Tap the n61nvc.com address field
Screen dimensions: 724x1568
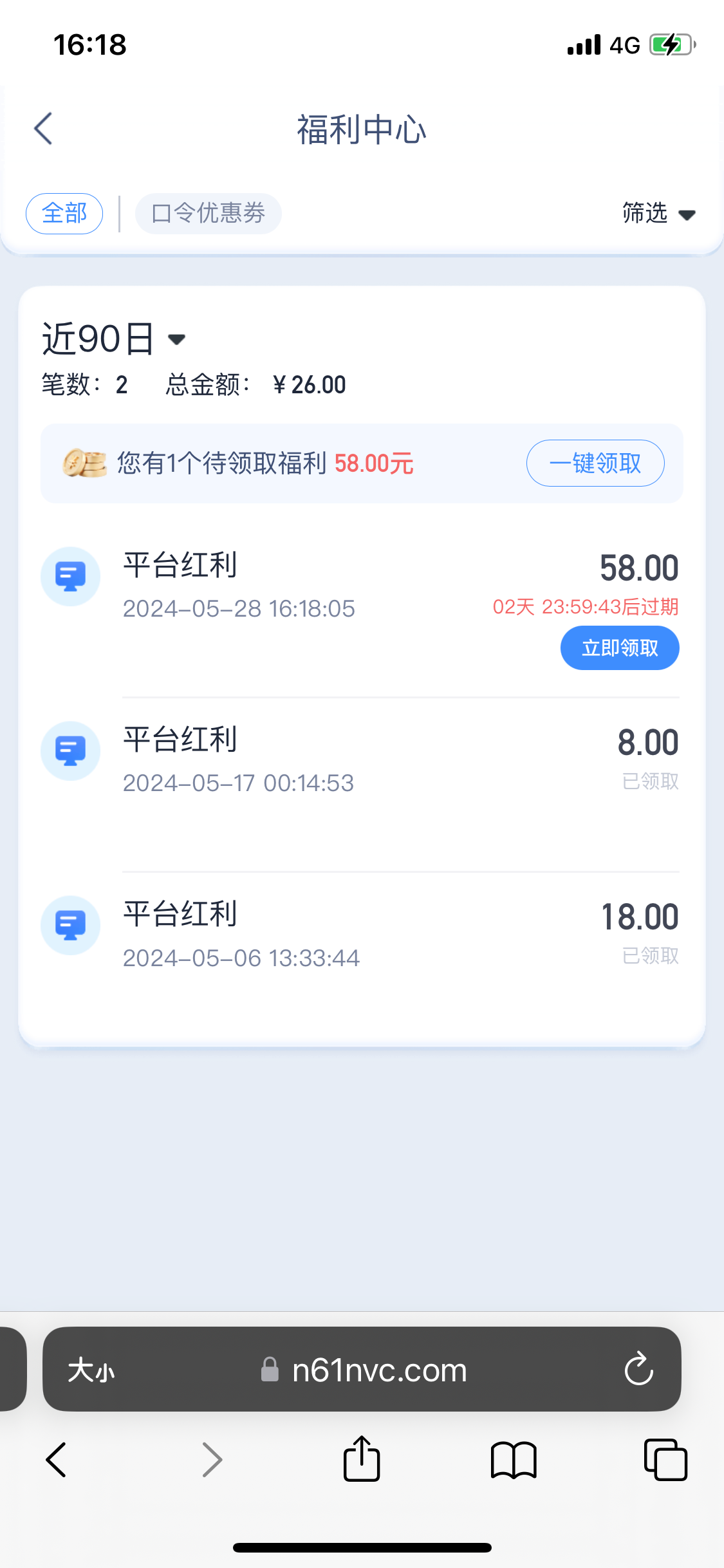(x=364, y=1370)
